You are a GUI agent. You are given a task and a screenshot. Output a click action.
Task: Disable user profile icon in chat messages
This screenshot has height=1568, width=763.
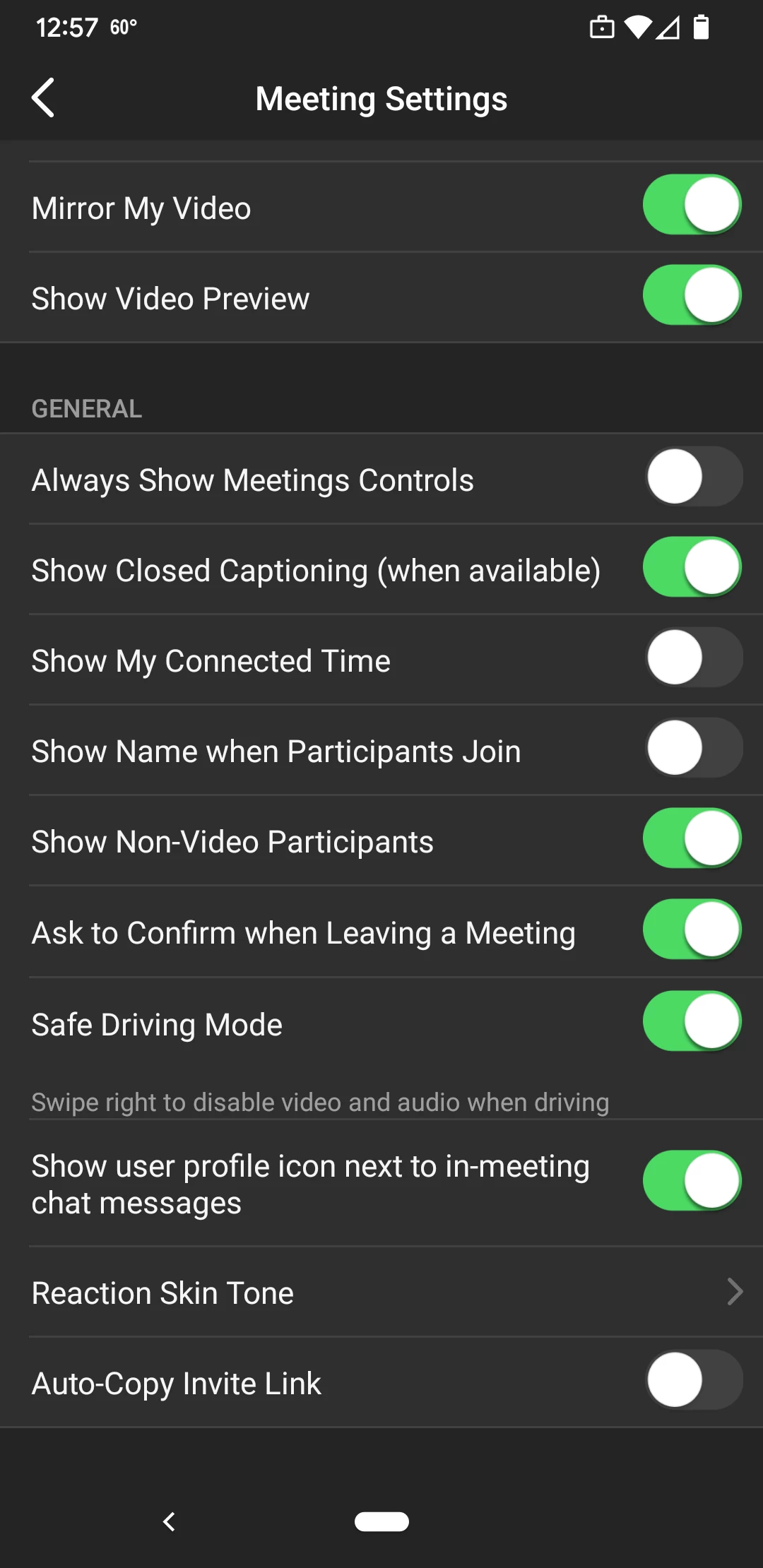tap(692, 1181)
